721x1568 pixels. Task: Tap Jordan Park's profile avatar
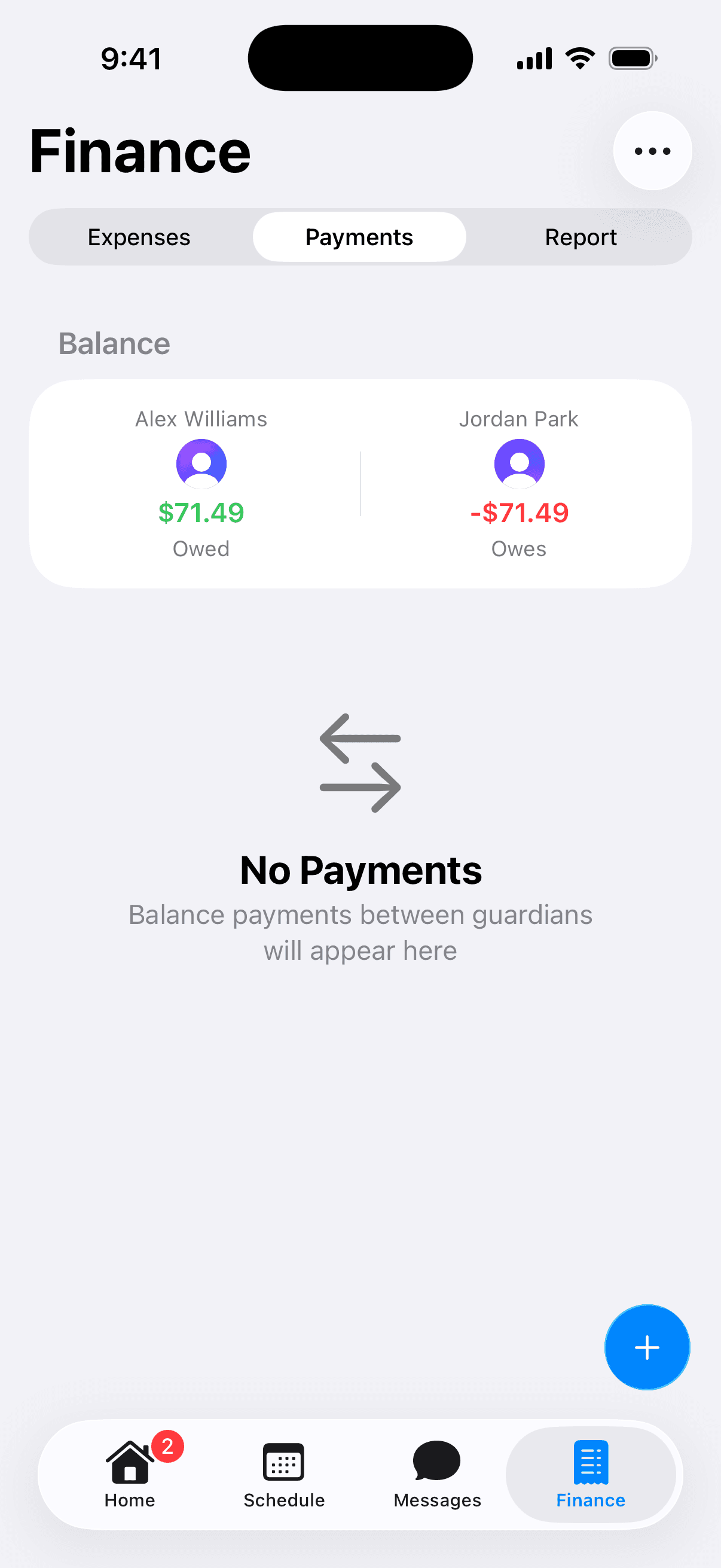coord(518,463)
